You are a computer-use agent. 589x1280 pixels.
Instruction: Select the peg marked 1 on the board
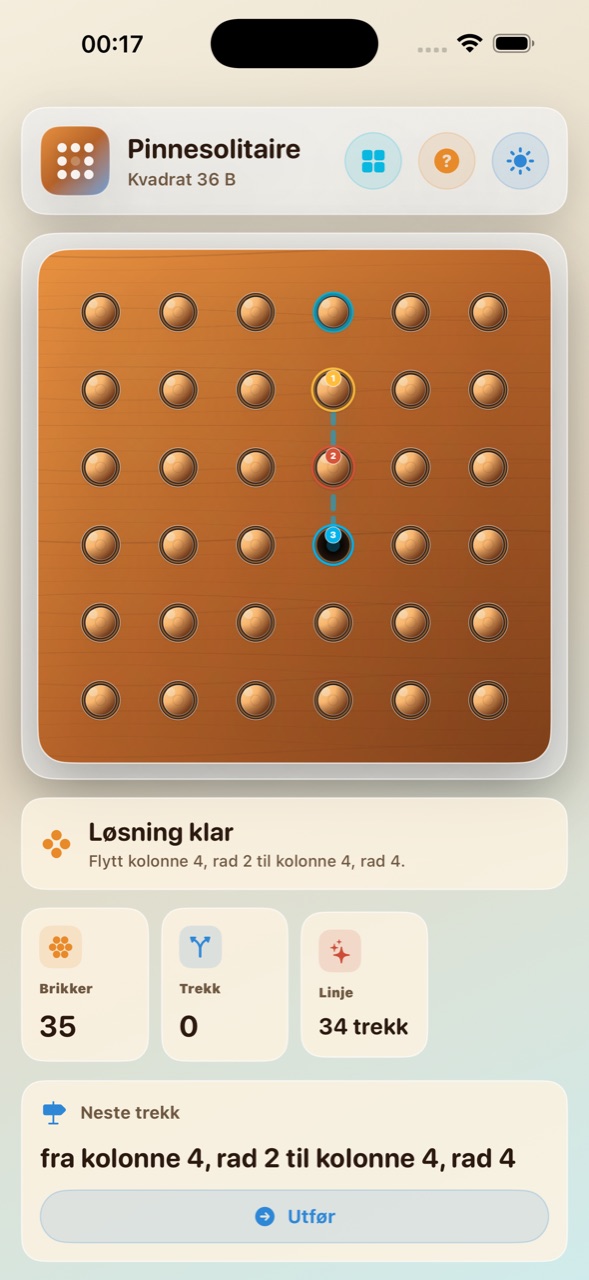pos(333,389)
